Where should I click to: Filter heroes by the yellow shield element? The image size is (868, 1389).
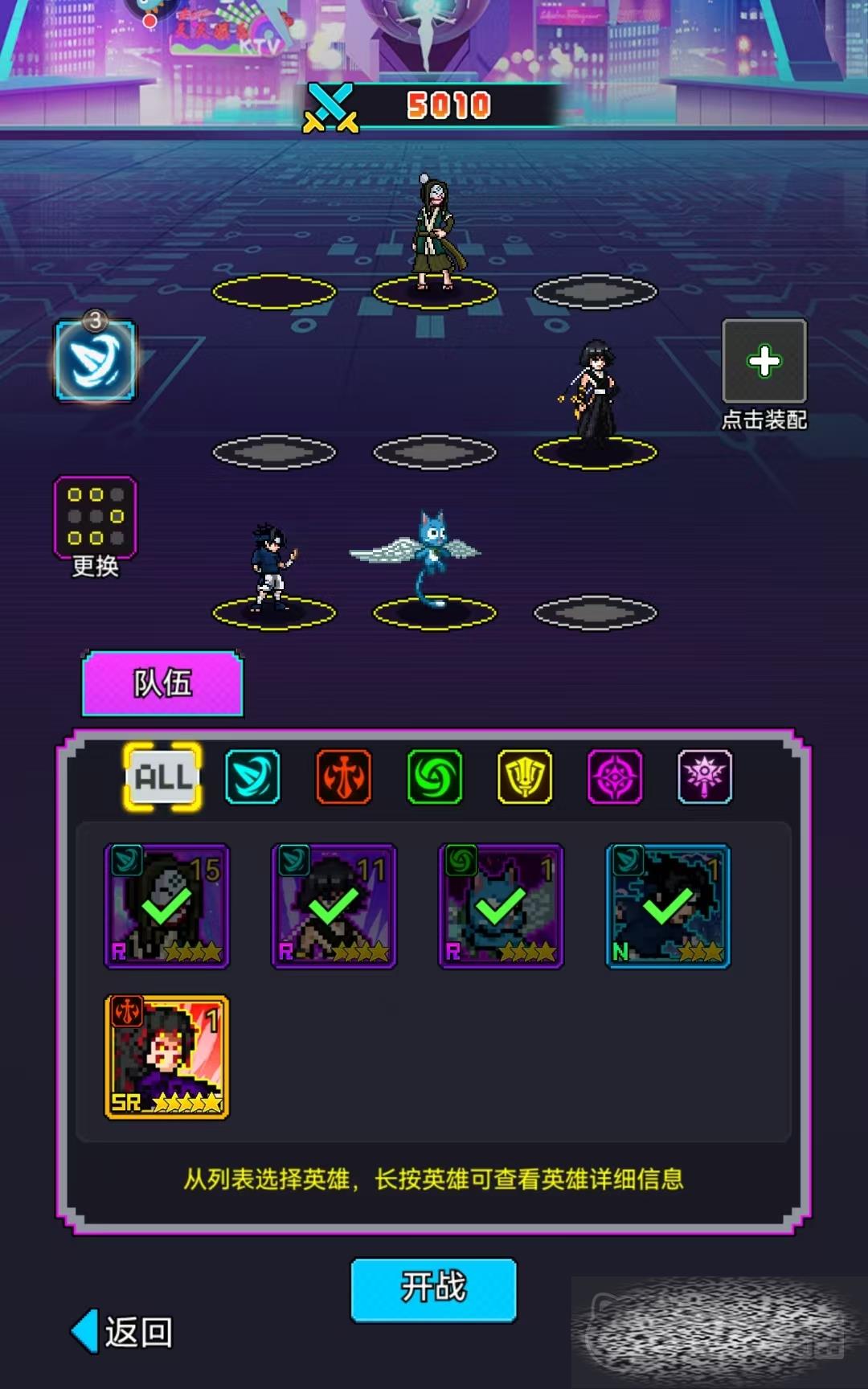(x=525, y=776)
